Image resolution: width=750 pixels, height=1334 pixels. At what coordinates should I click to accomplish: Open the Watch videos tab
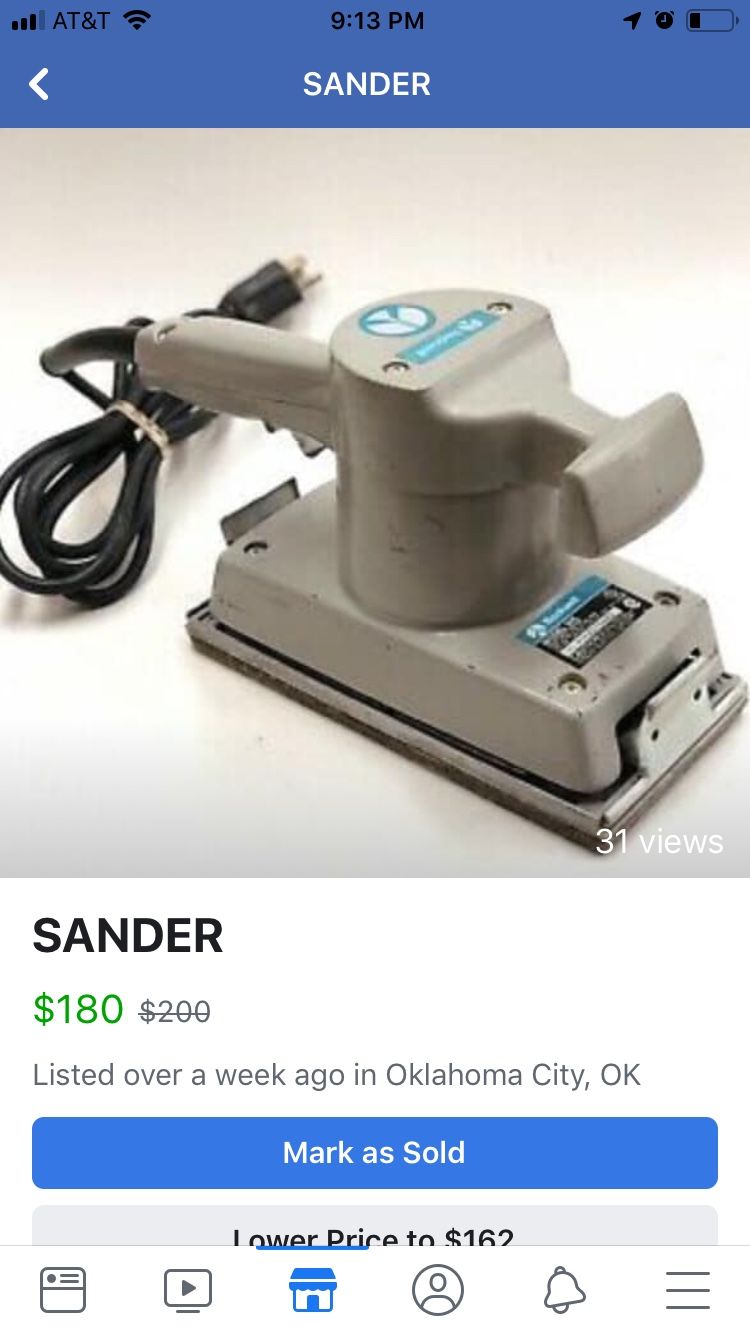(188, 1289)
